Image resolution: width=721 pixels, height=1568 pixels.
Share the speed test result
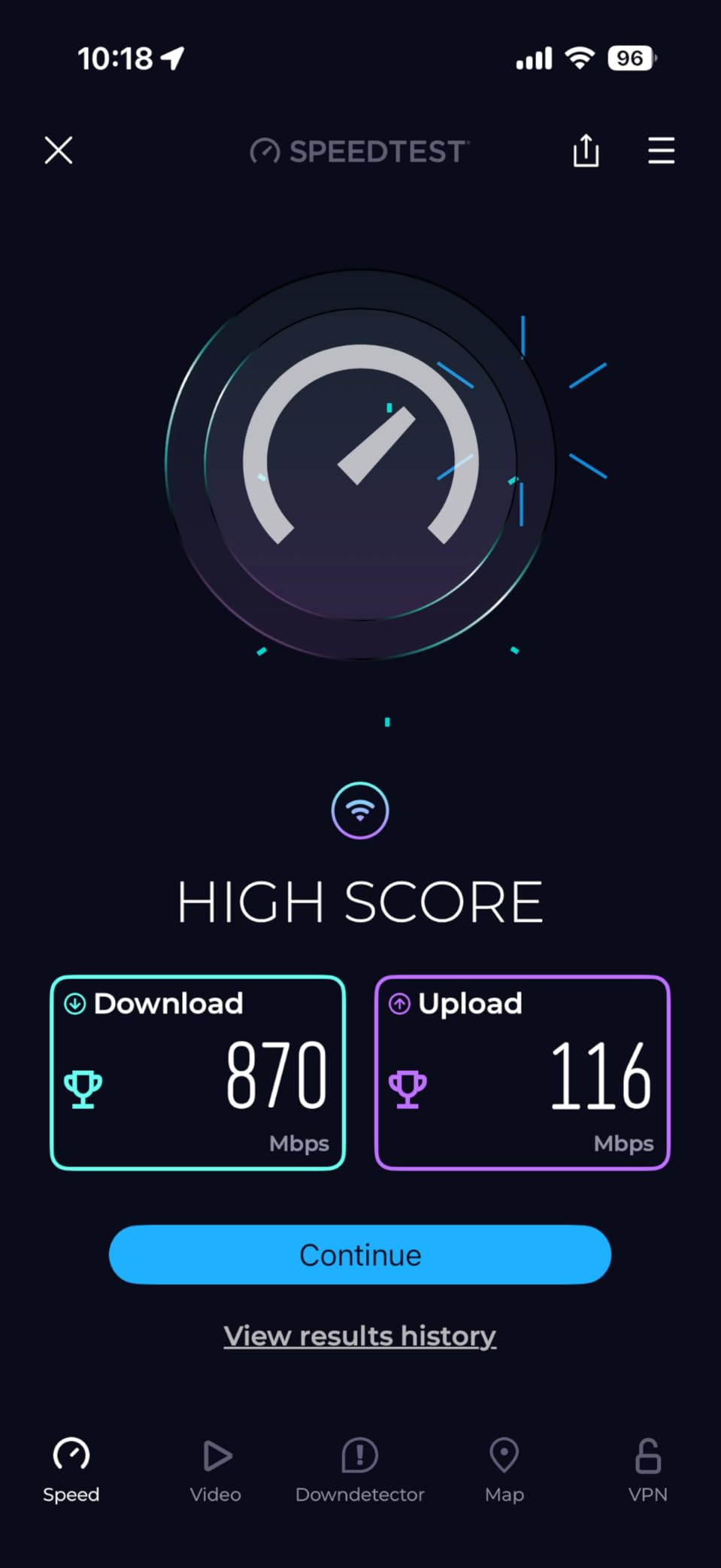click(586, 150)
